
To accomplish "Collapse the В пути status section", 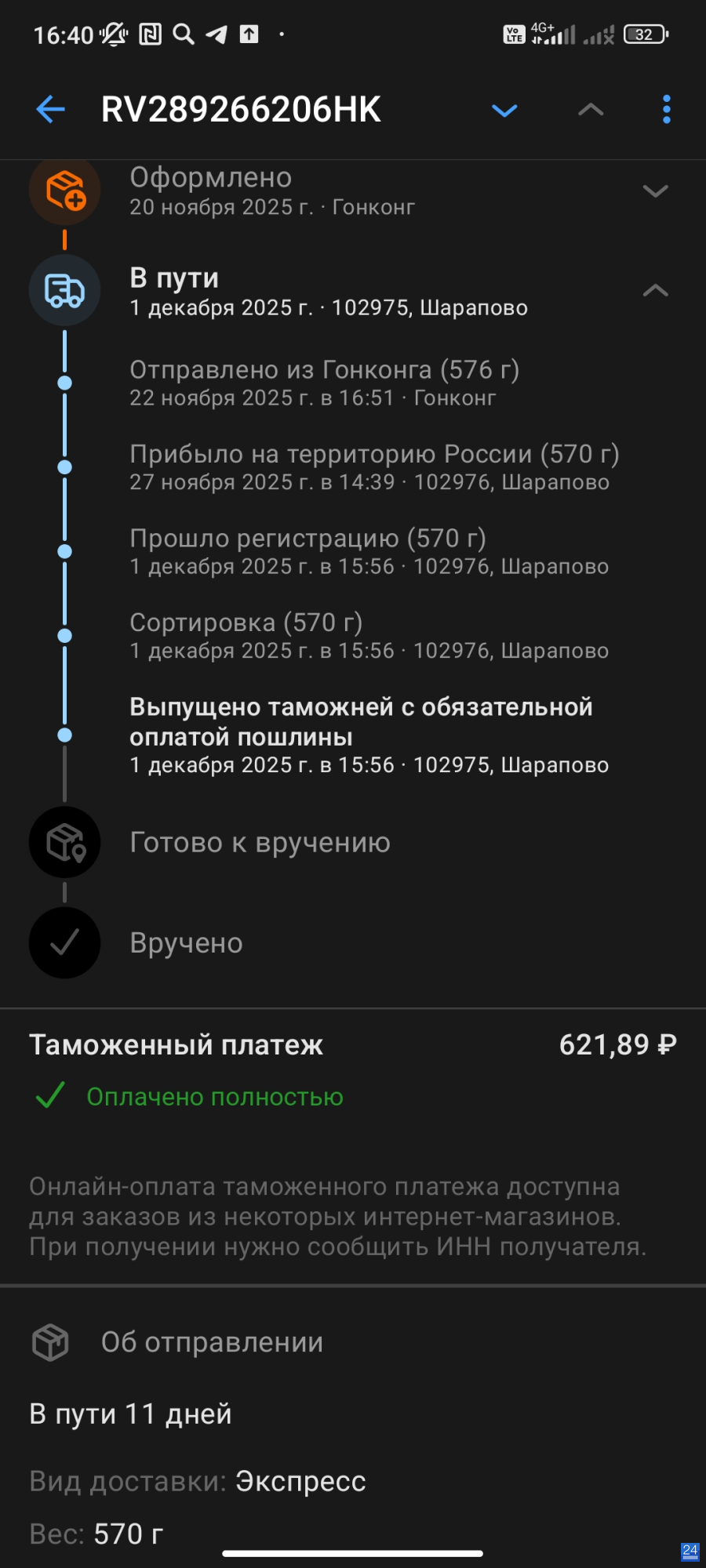I will 655,291.
